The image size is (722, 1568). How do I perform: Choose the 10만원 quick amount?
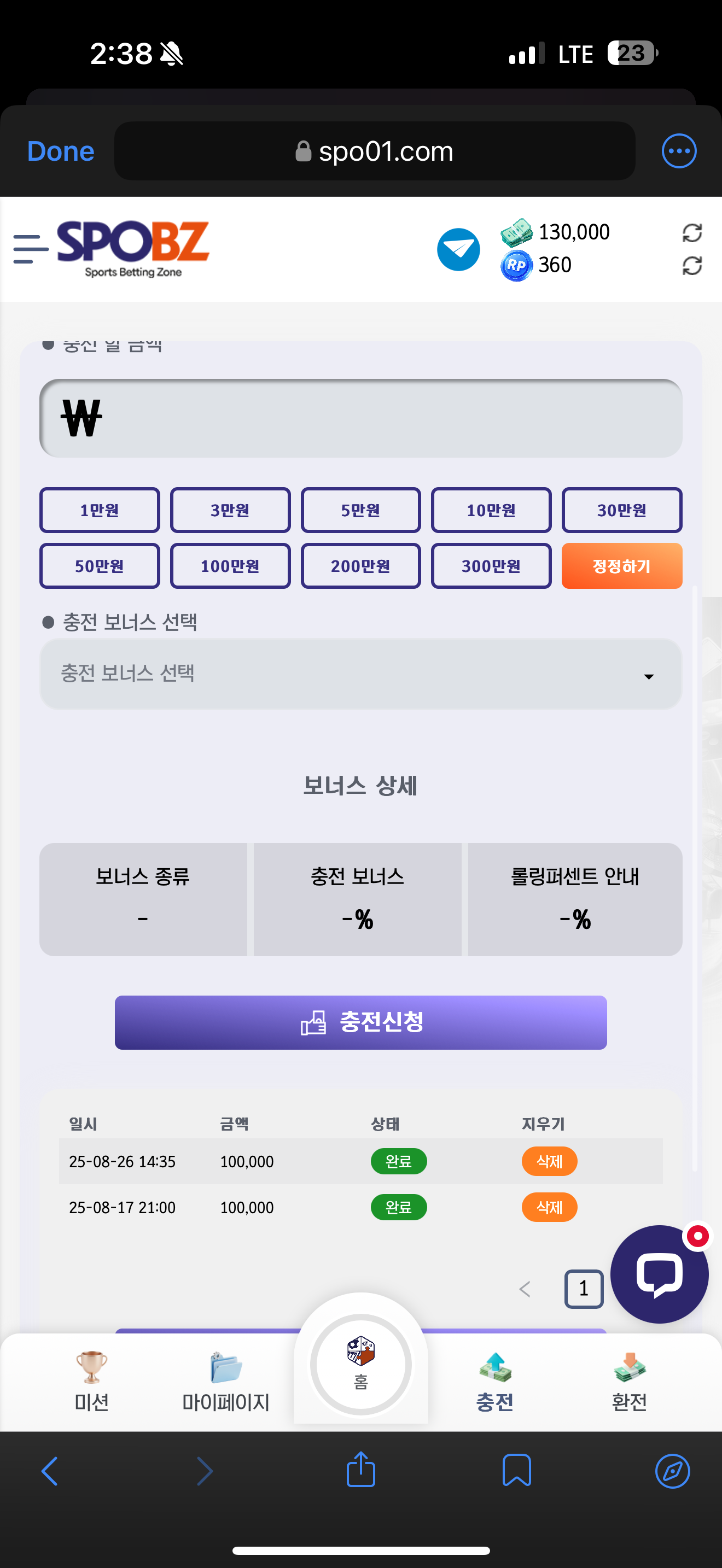tap(491, 510)
